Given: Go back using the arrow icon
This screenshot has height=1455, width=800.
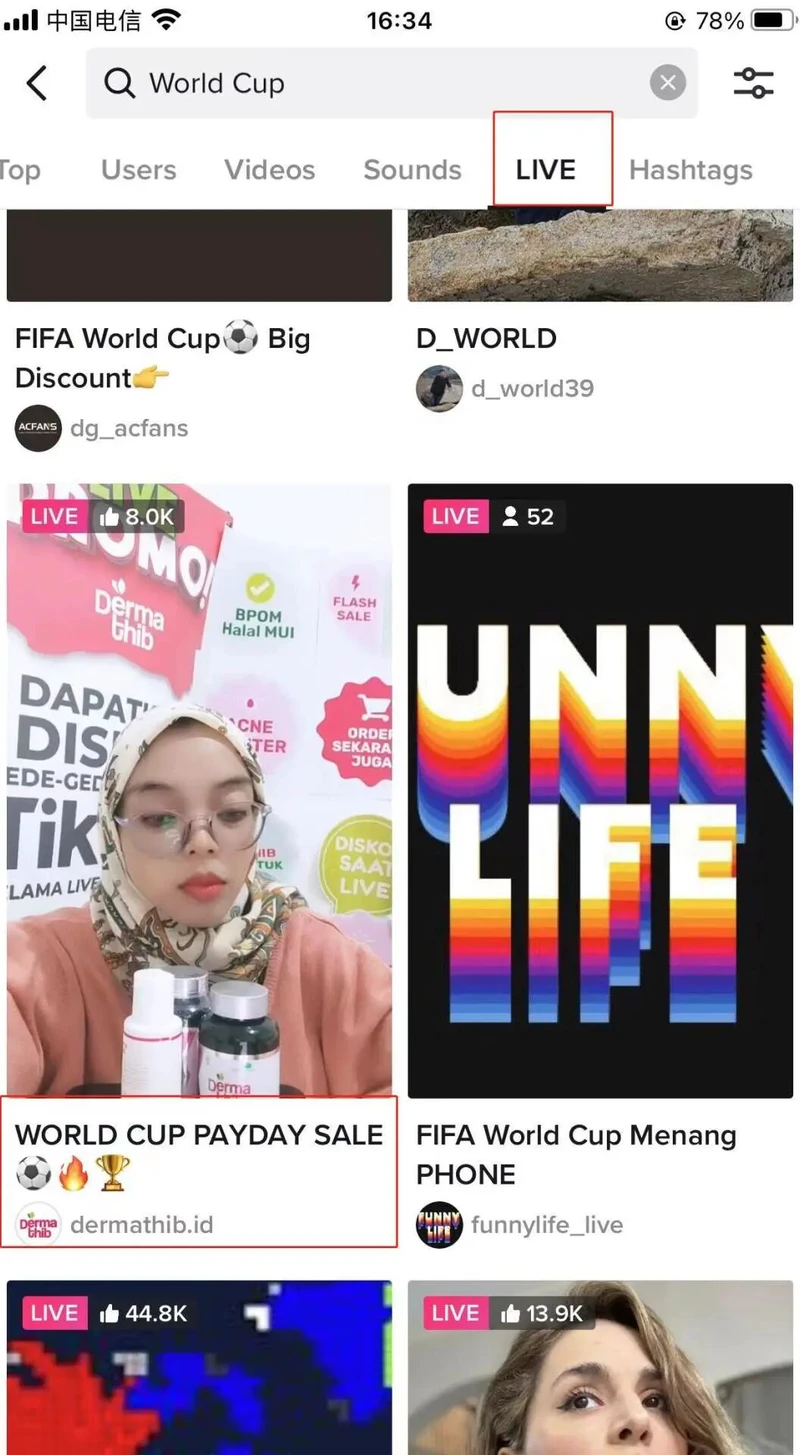Looking at the screenshot, I should 37,83.
